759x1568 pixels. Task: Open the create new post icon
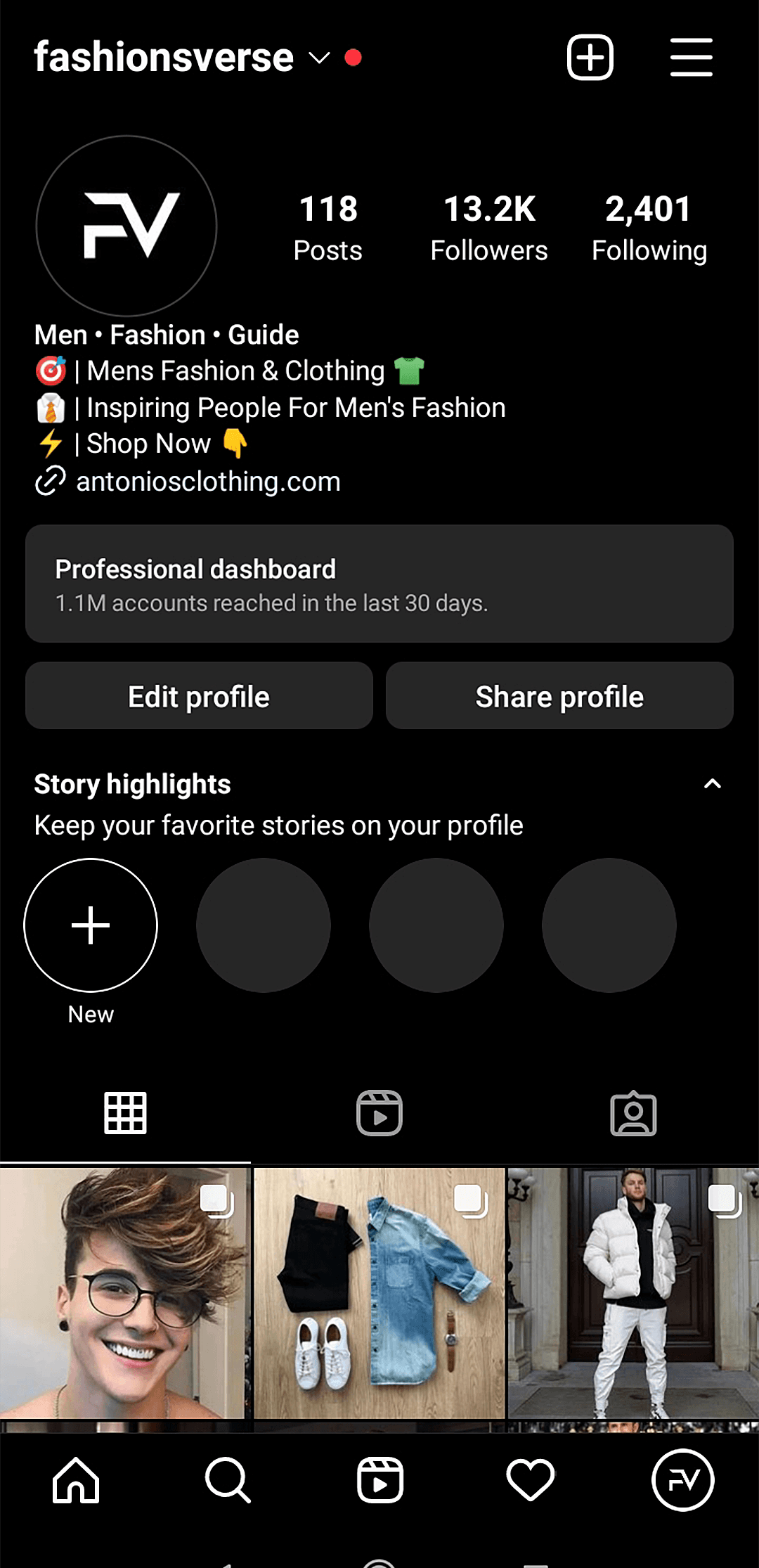590,57
